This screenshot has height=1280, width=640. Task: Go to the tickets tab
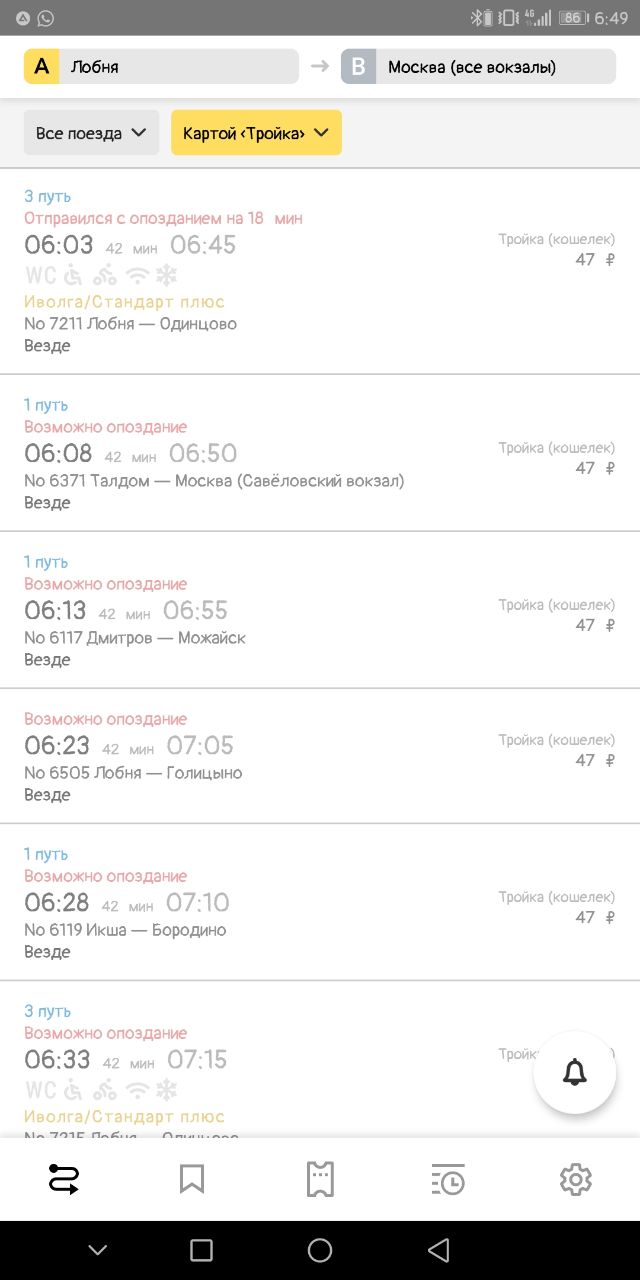[320, 1180]
